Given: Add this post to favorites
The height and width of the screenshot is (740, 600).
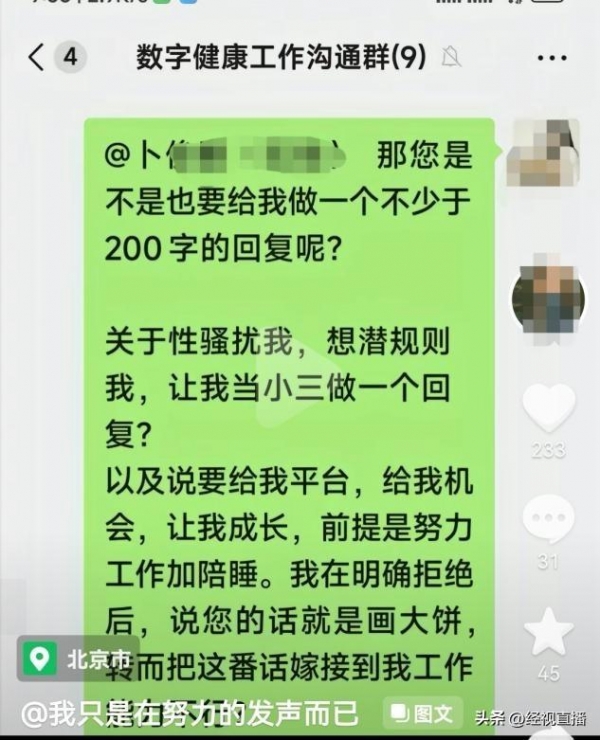Looking at the screenshot, I should click(x=548, y=632).
